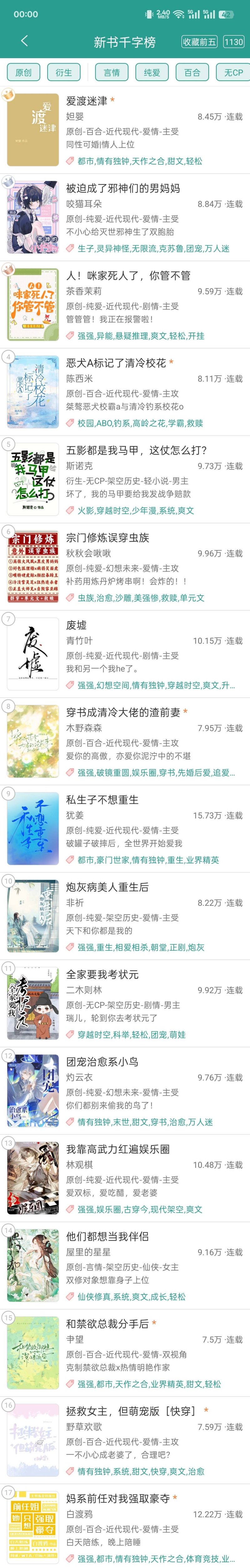View the novel 宗门修炼误穿虫族

click(x=107, y=537)
